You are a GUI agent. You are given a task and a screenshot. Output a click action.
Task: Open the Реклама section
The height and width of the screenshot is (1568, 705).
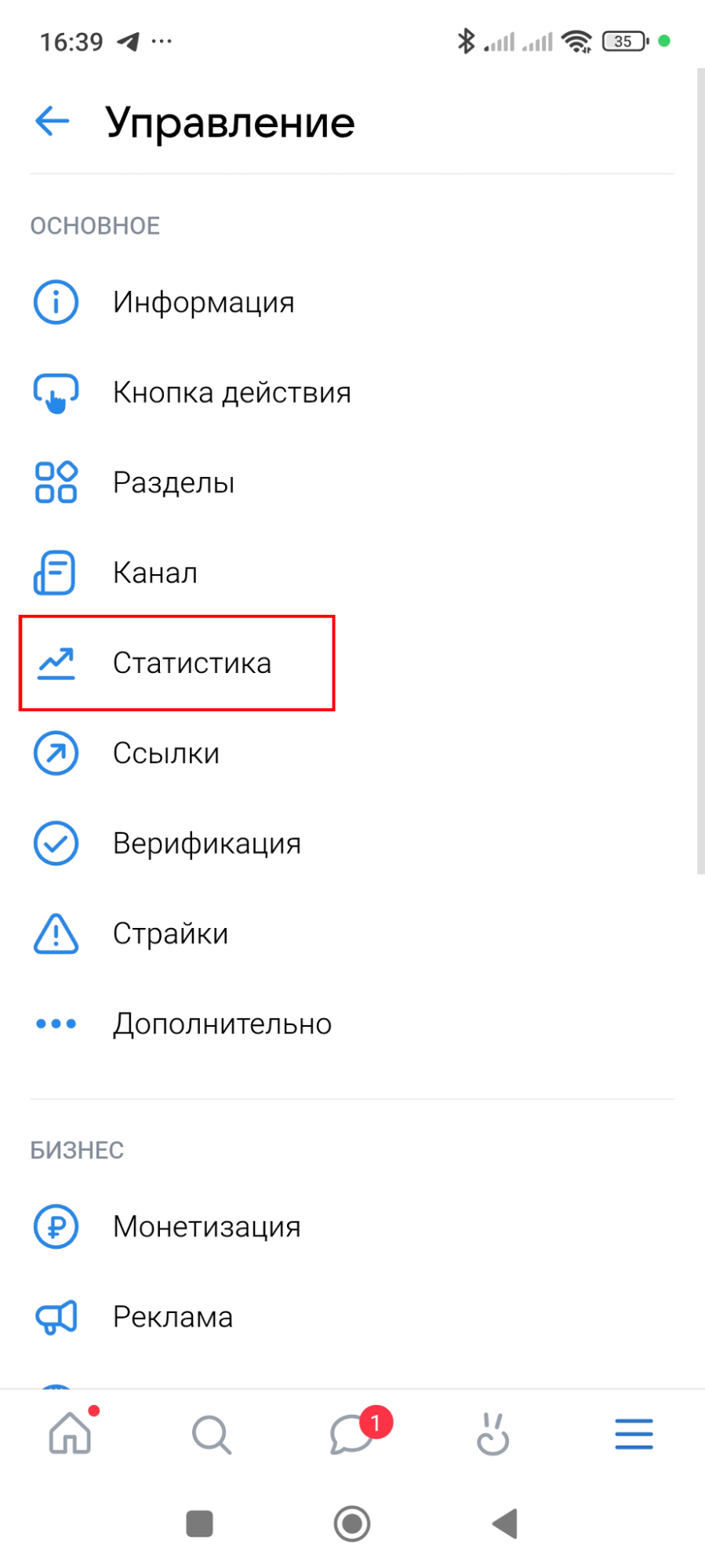point(173,1316)
